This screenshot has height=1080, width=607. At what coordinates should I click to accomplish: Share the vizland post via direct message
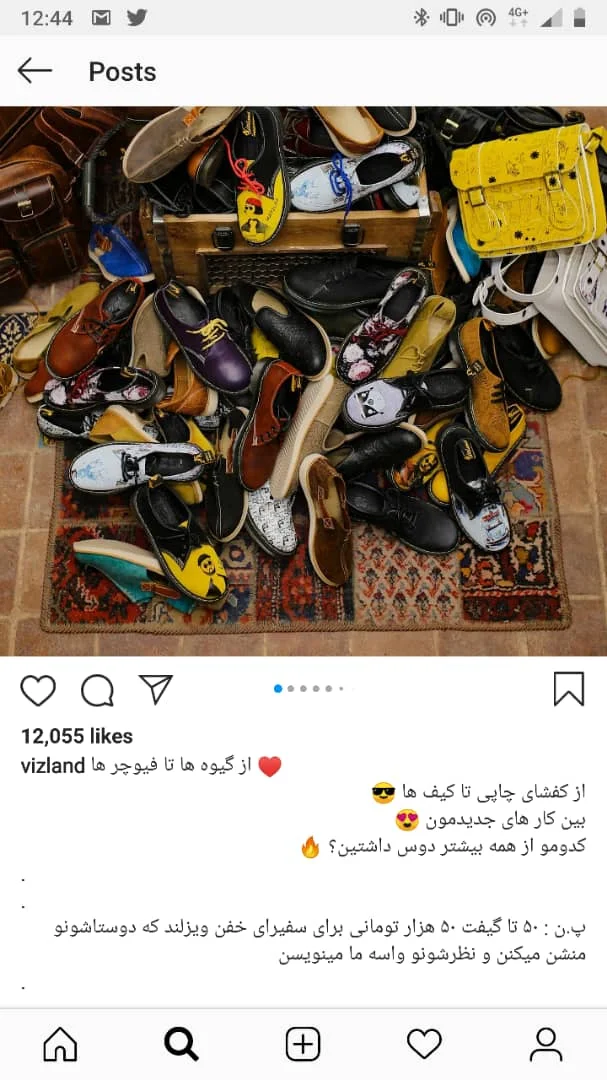pos(155,689)
